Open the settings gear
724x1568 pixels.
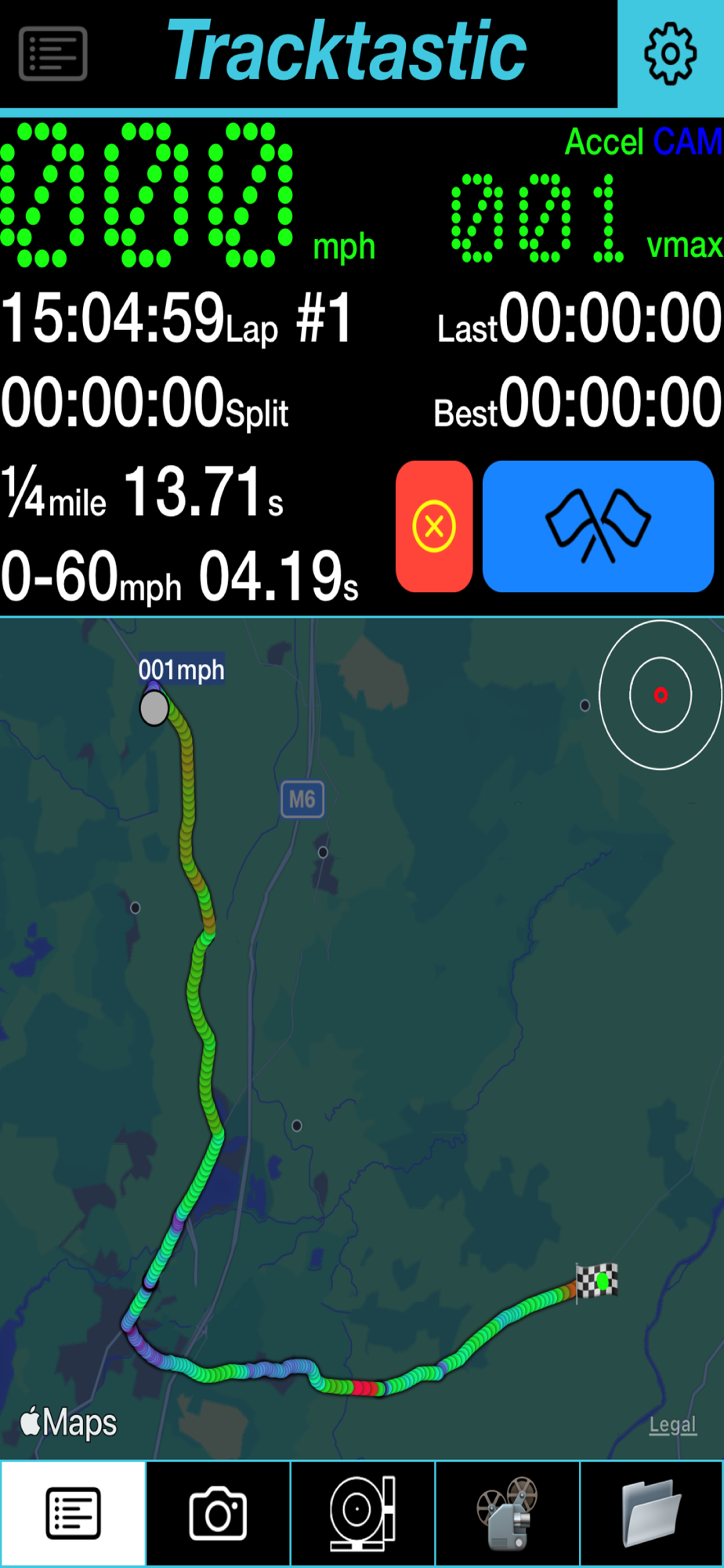tap(670, 53)
